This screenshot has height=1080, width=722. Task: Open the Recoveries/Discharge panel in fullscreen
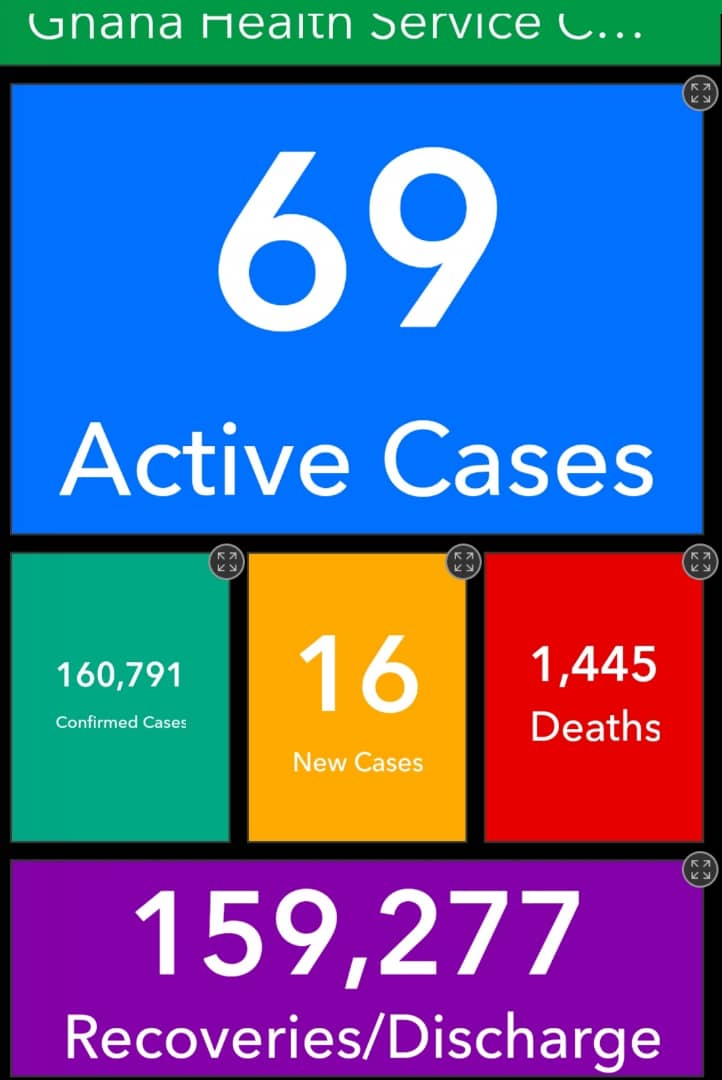point(700,869)
